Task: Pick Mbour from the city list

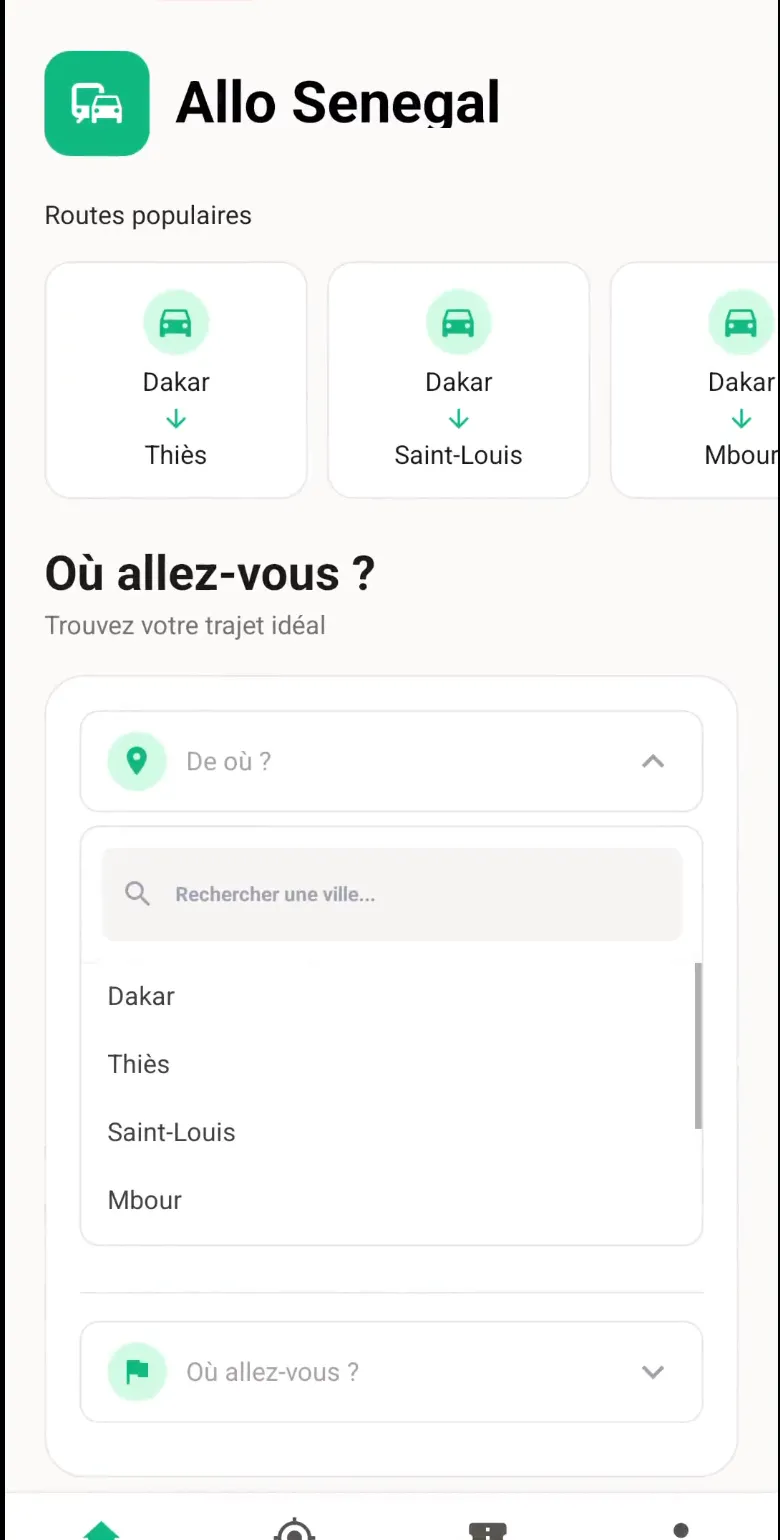Action: (391, 1200)
